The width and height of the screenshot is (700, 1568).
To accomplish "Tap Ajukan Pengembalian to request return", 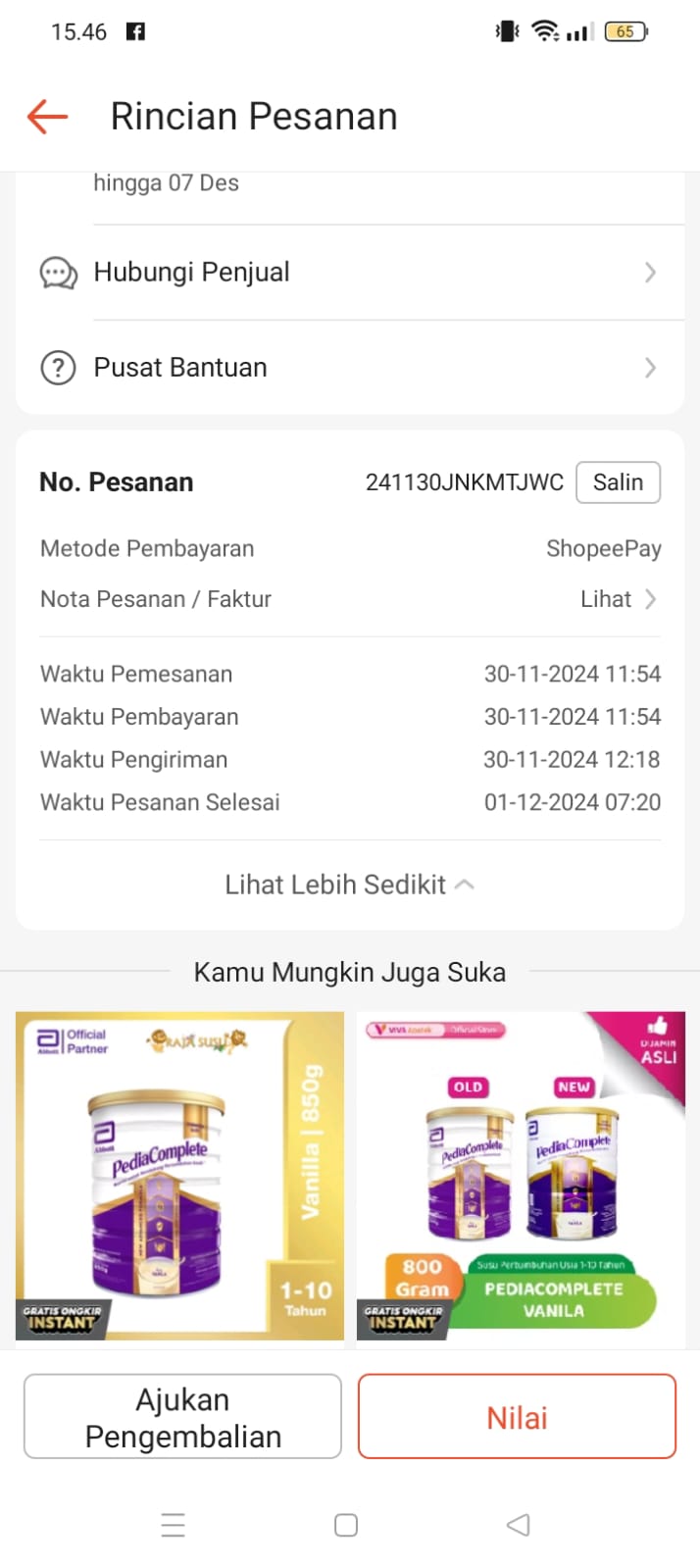I will (182, 1417).
